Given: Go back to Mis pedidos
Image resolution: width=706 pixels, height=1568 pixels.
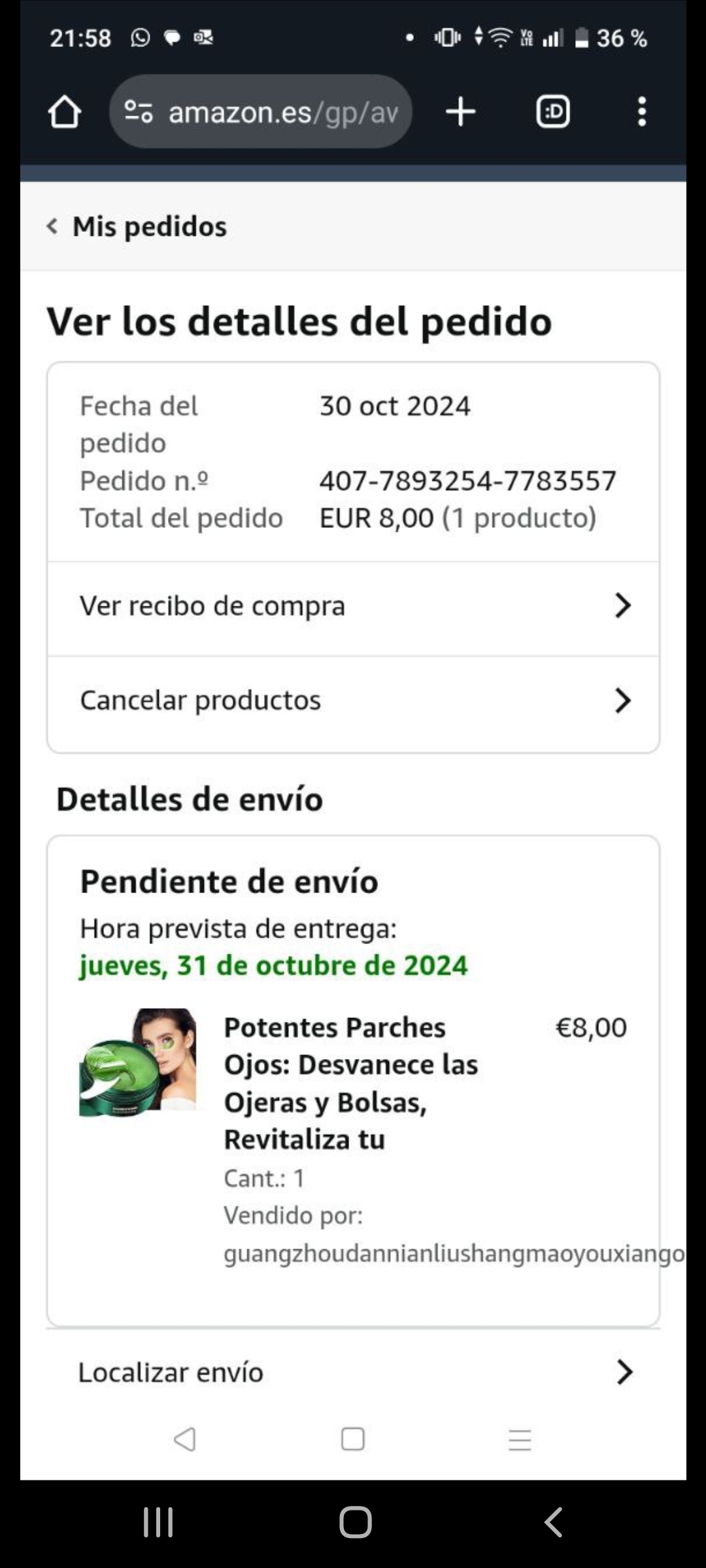Looking at the screenshot, I should coord(137,227).
